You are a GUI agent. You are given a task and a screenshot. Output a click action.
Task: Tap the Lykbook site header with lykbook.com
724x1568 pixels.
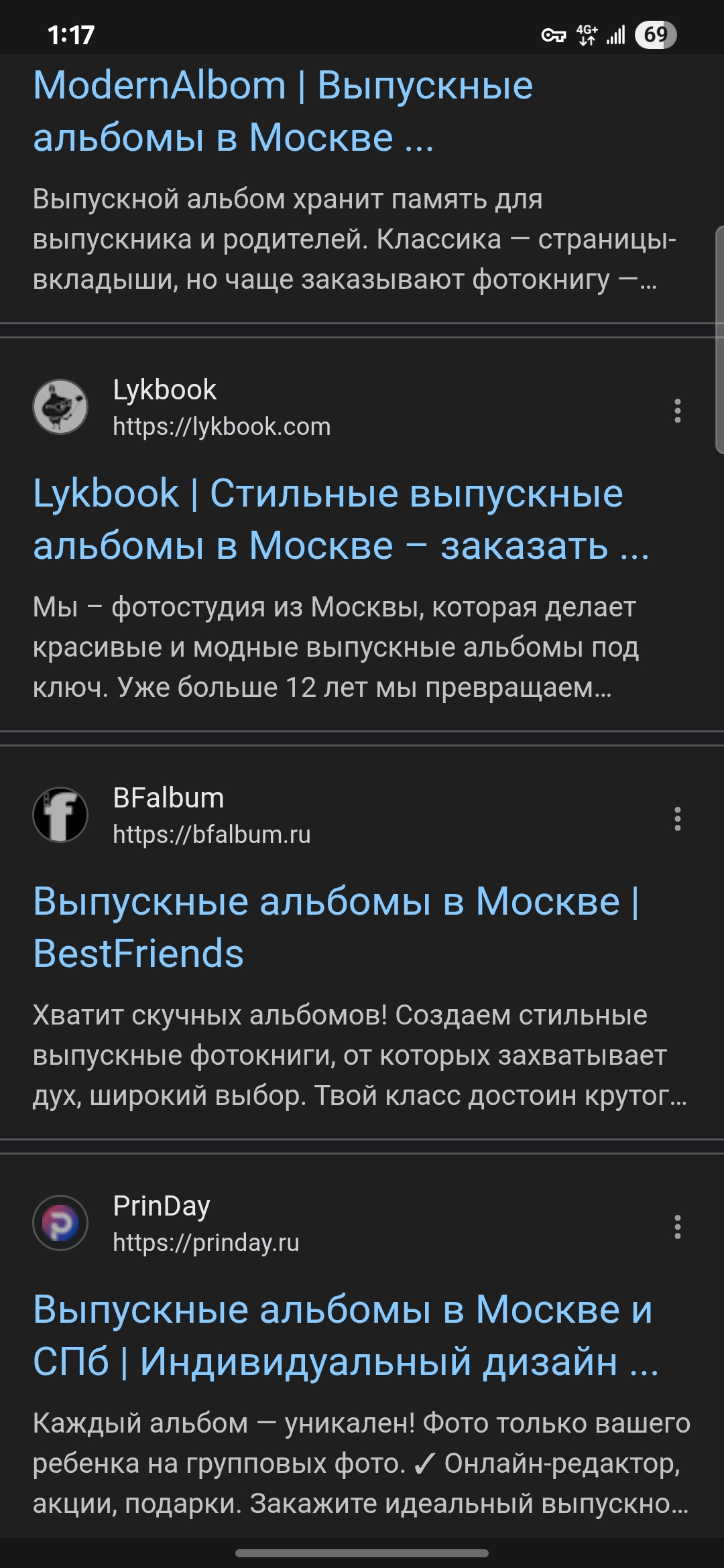(221, 407)
